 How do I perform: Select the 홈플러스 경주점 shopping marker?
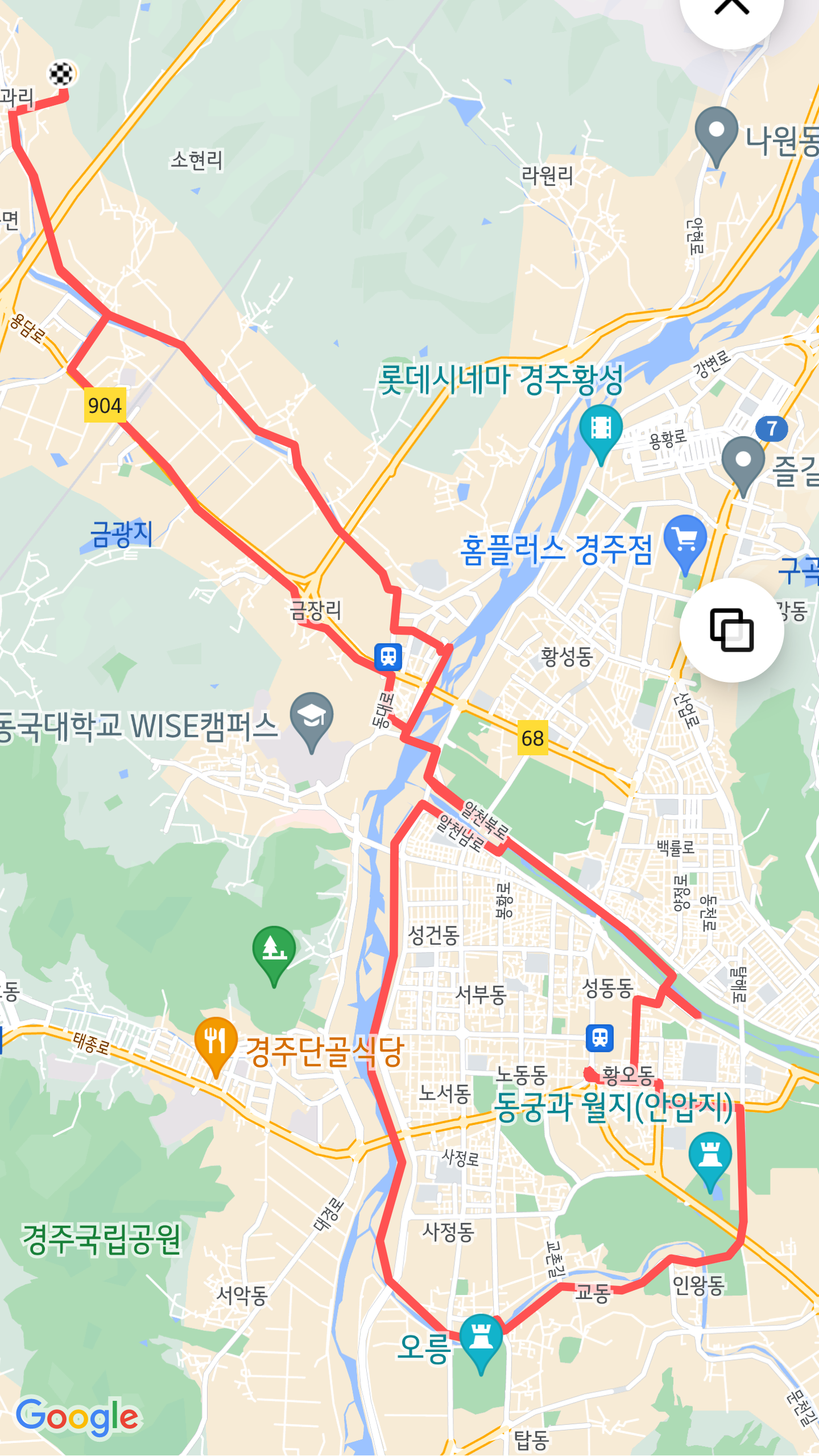[x=685, y=539]
